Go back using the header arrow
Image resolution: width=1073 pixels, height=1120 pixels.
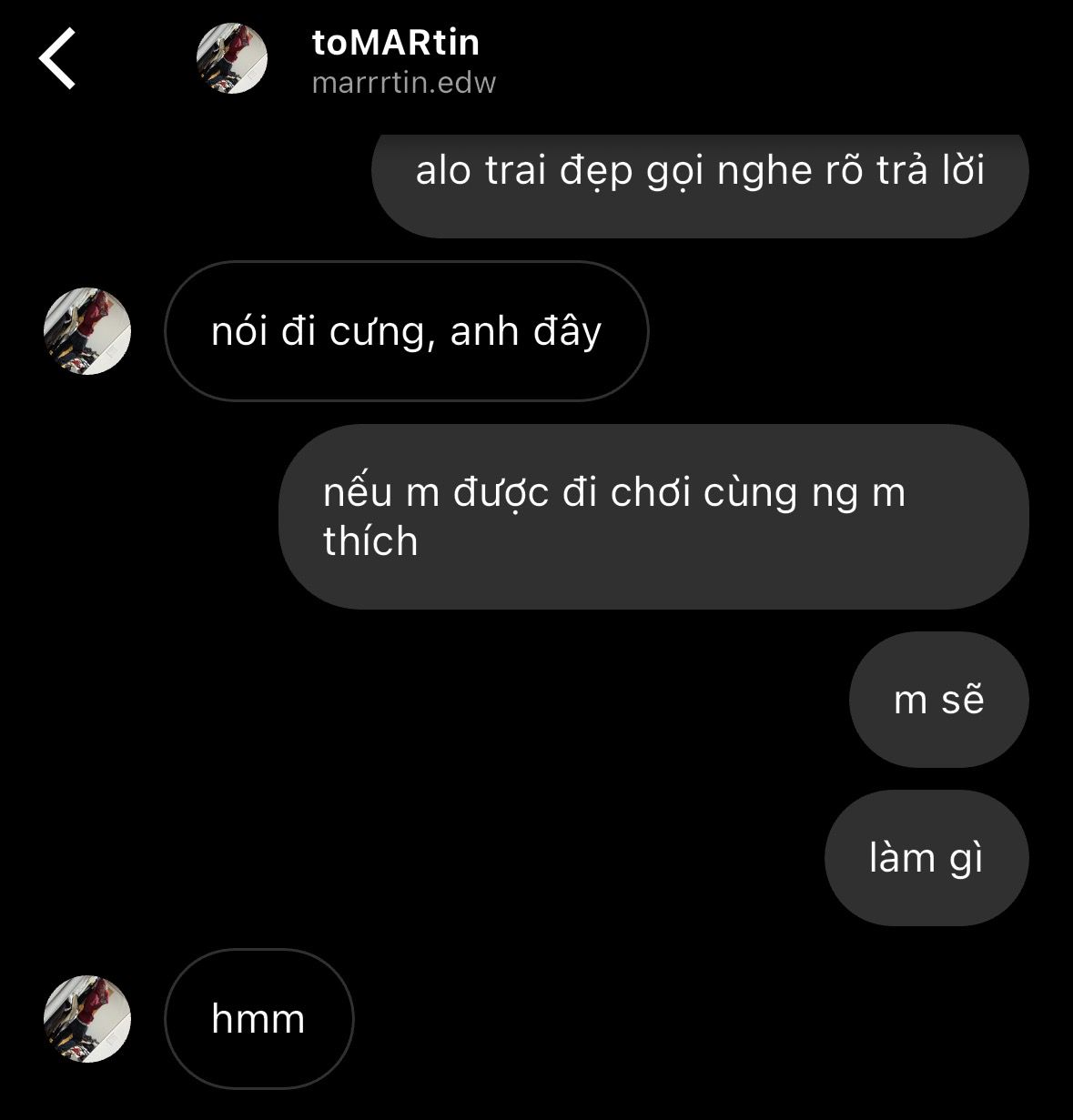[56, 59]
